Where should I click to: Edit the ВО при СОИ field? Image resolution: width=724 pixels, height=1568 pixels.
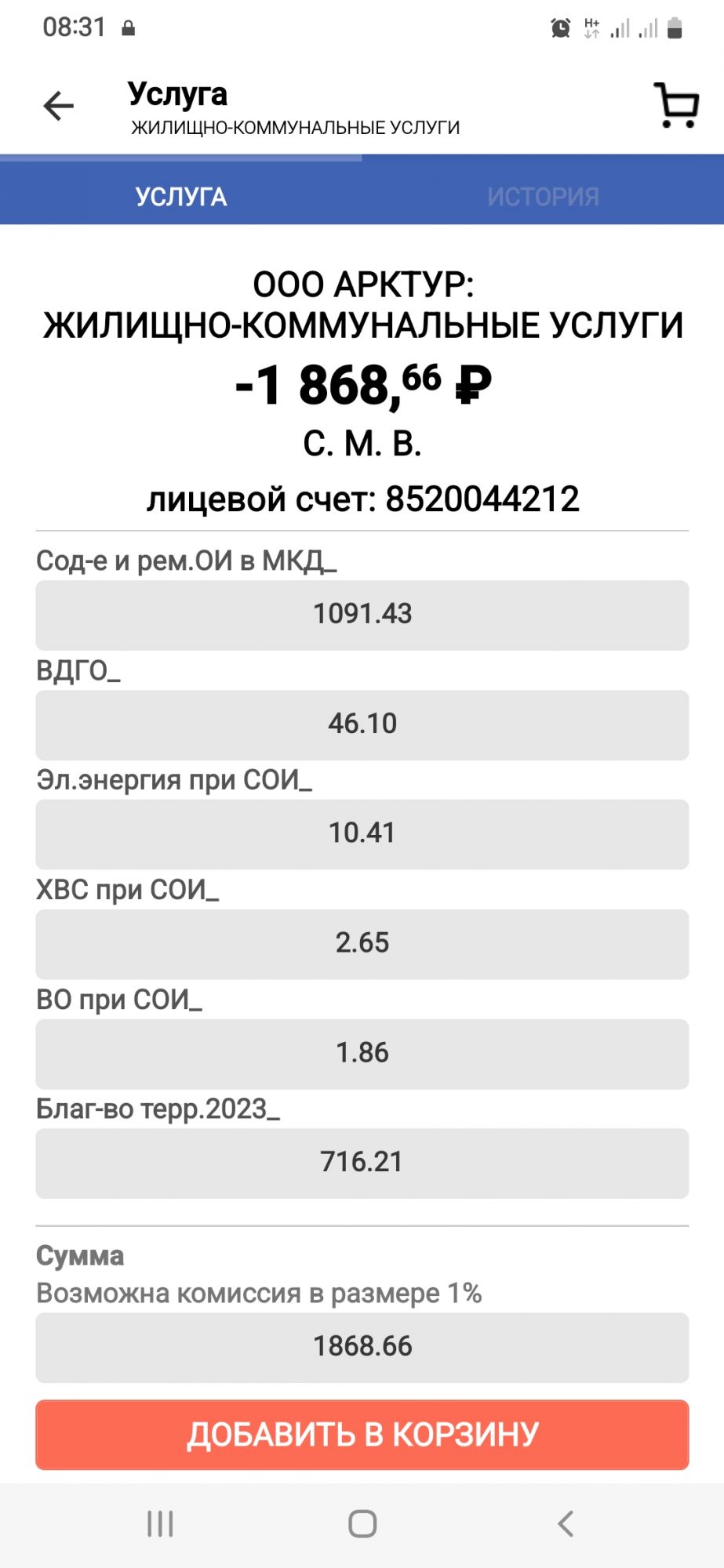(x=362, y=1054)
